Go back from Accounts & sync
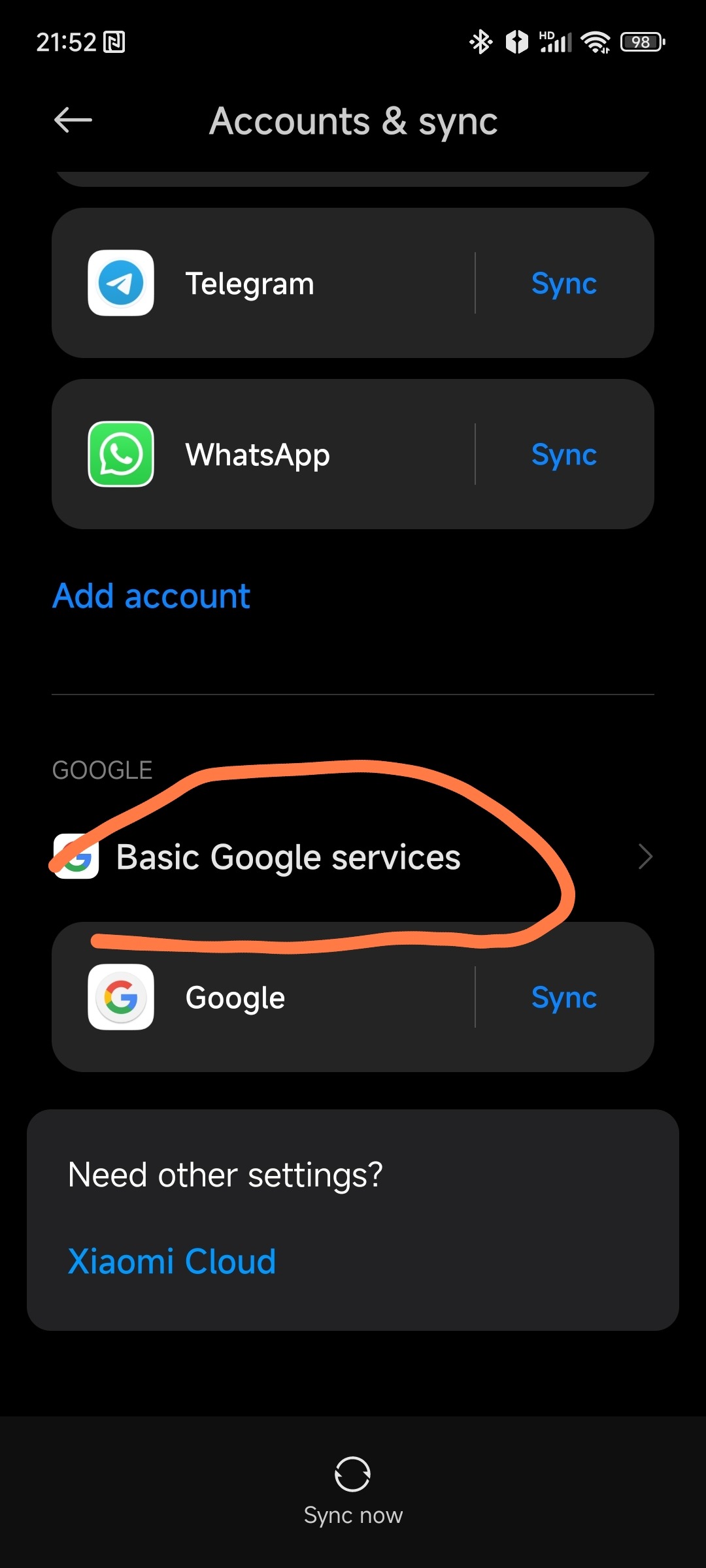 [73, 120]
